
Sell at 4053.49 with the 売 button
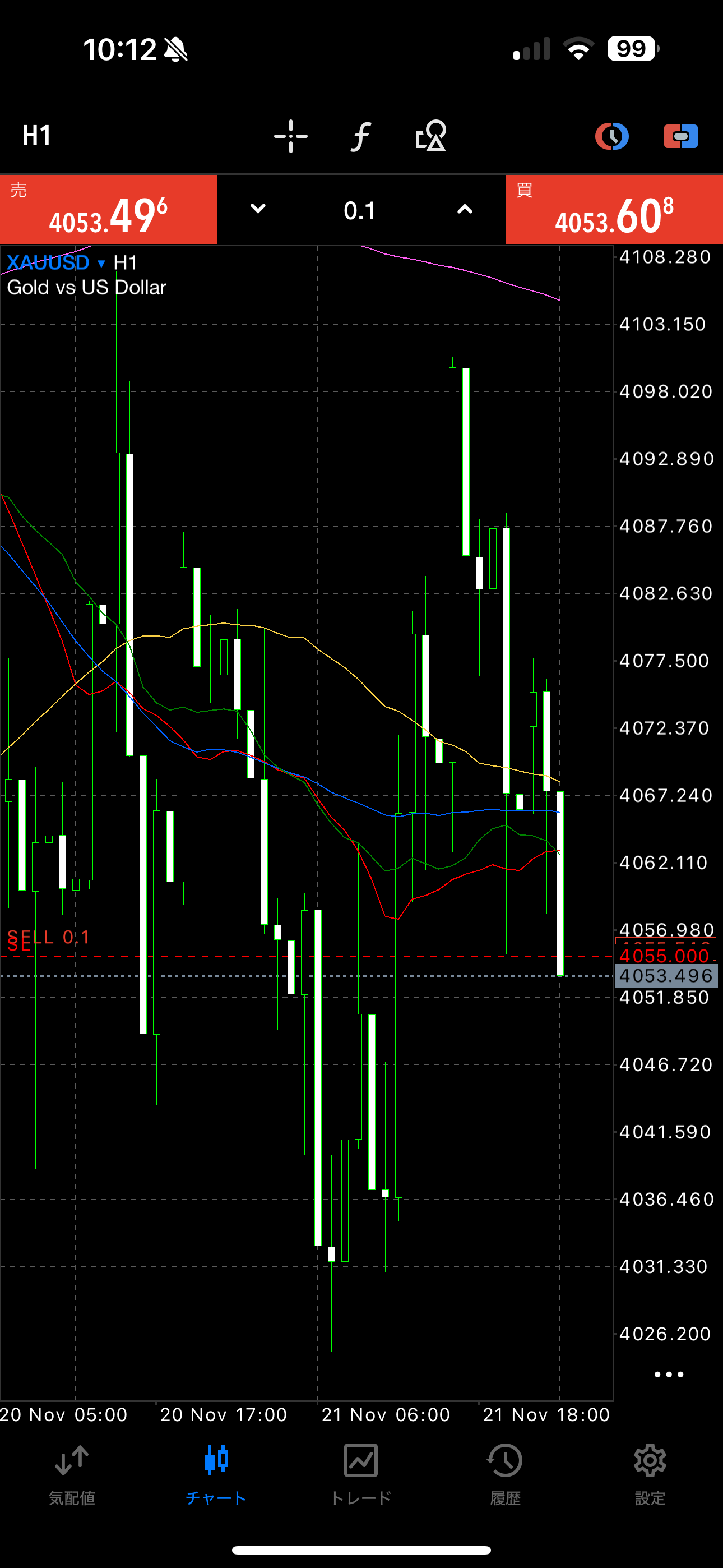[108, 209]
